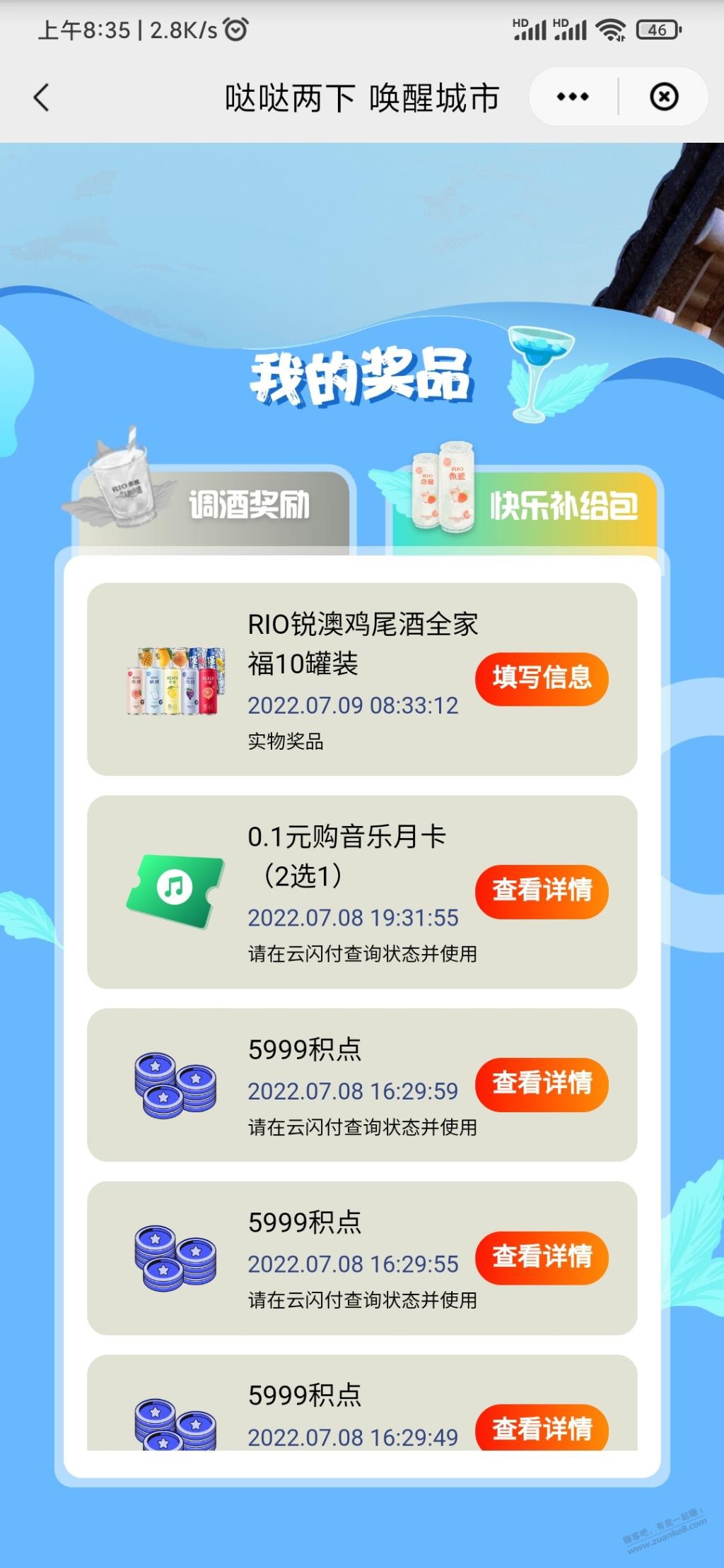Open 查看详情 for the 16:29:49 5999积点 prize

coord(542,1428)
